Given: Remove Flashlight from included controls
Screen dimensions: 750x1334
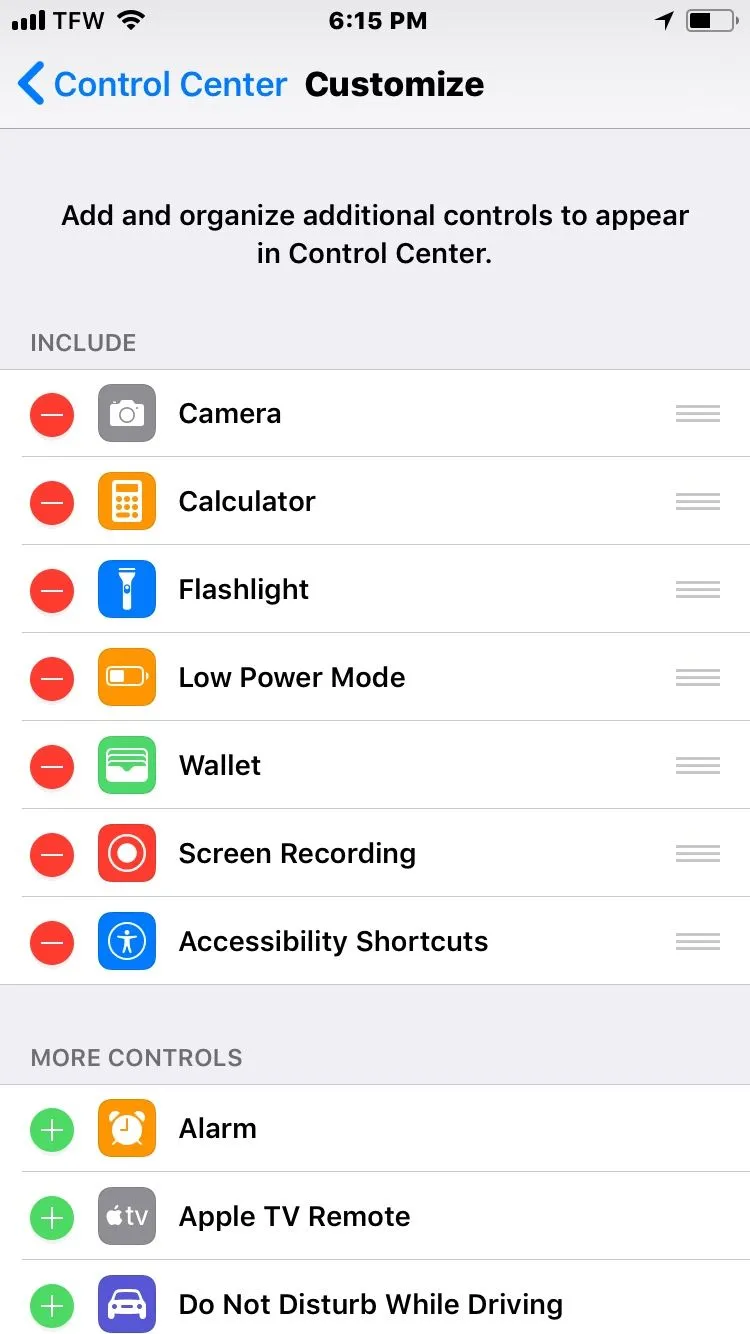Looking at the screenshot, I should [x=52, y=590].
